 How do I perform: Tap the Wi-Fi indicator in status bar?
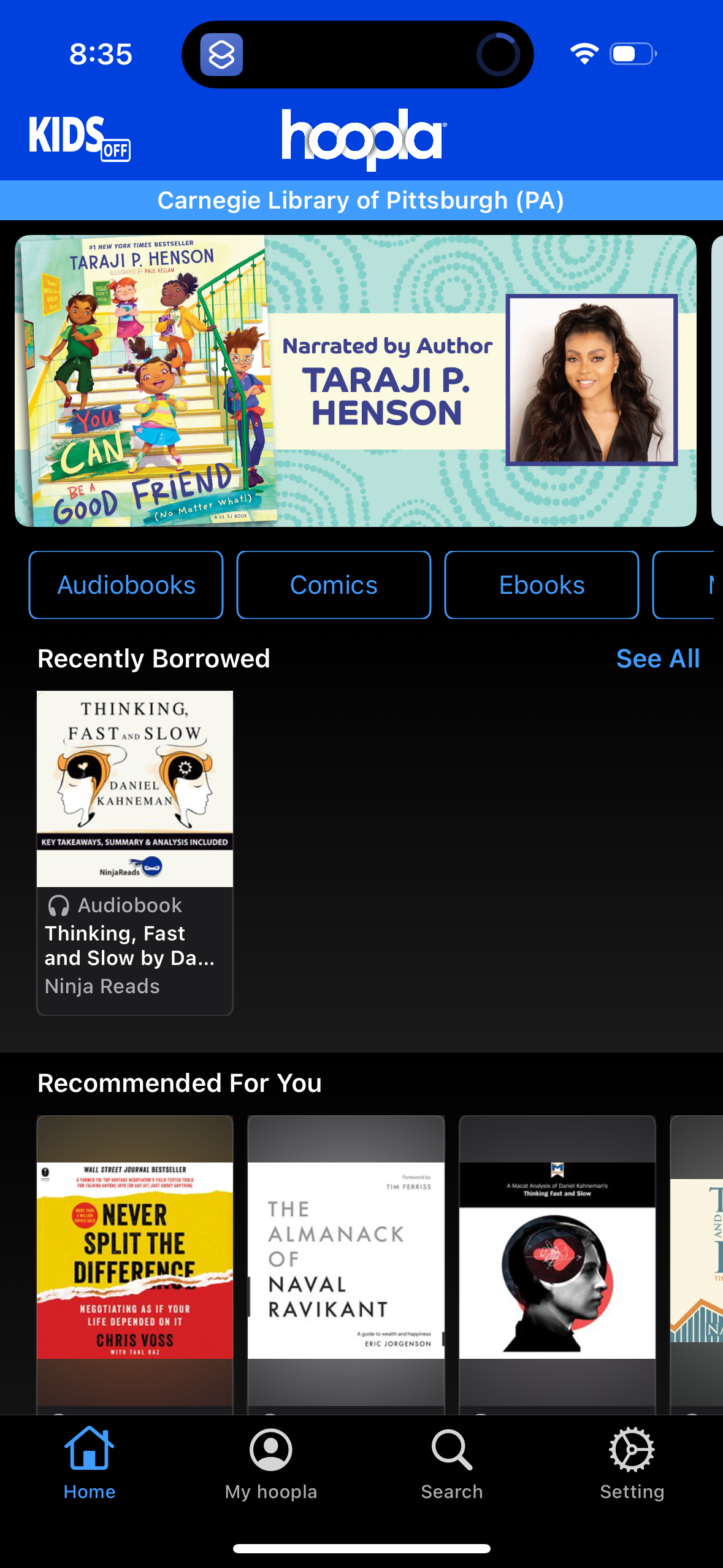click(x=584, y=54)
